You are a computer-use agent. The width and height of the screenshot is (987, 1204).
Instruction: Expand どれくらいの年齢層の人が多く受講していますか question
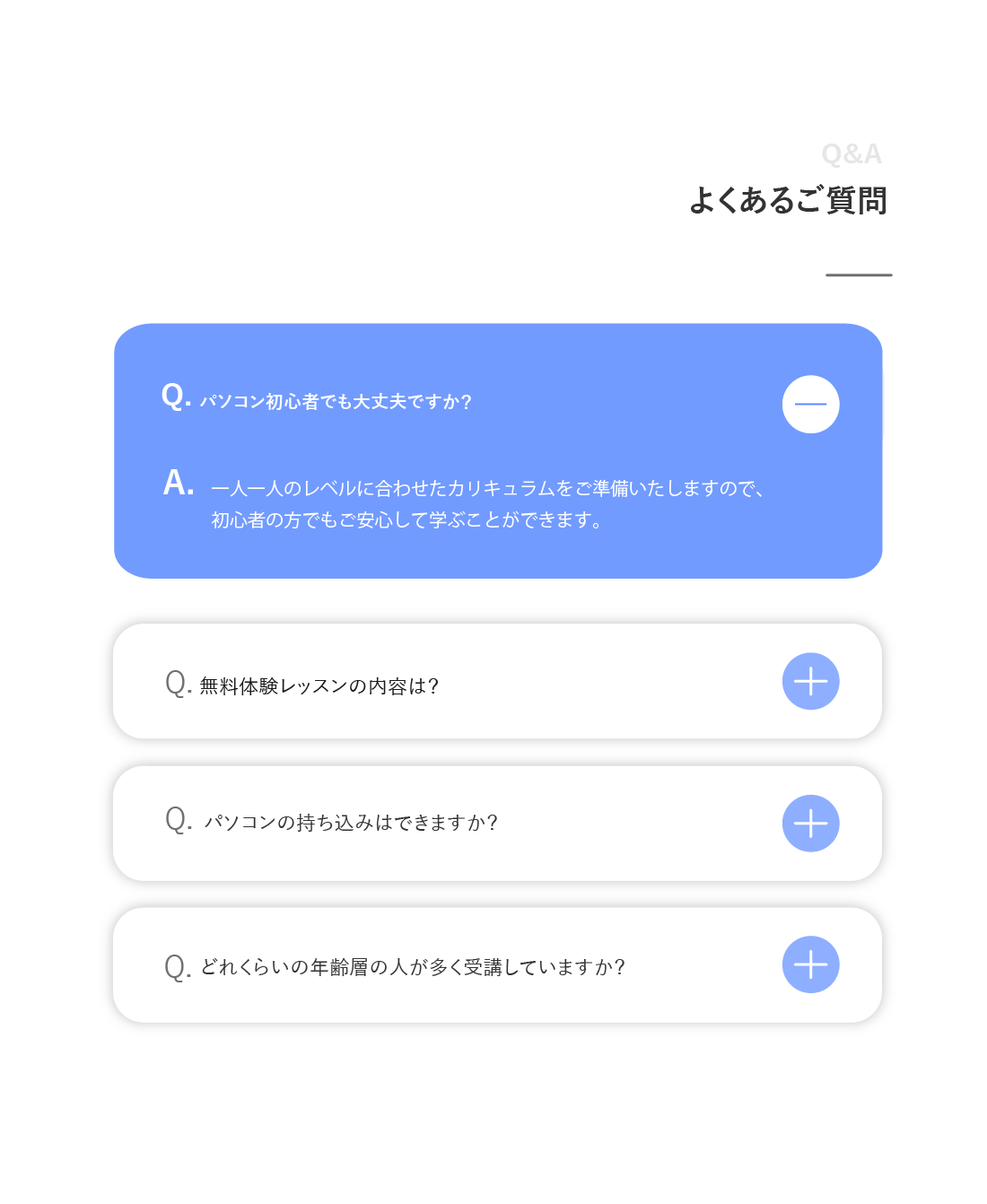point(810,964)
